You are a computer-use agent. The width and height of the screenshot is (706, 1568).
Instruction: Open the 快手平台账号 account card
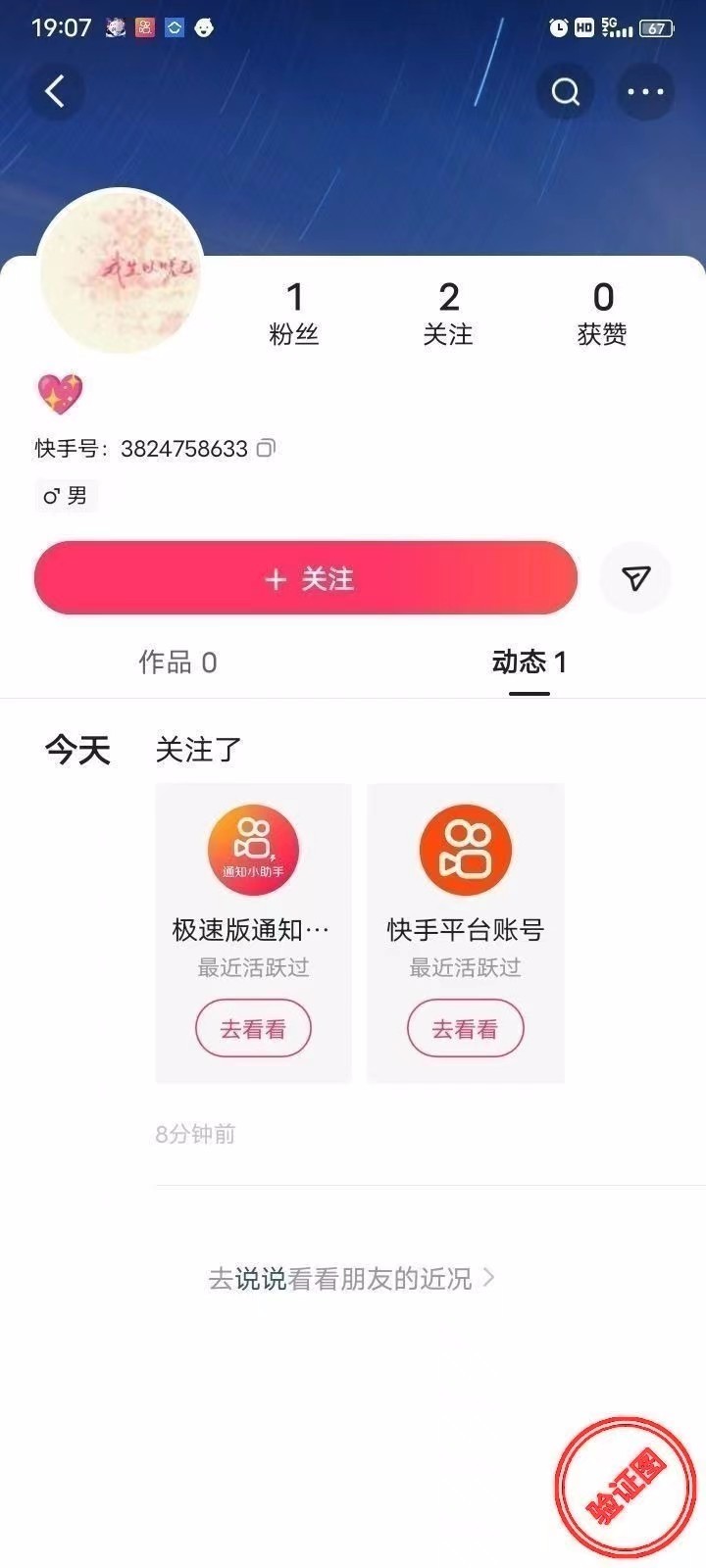click(465, 862)
